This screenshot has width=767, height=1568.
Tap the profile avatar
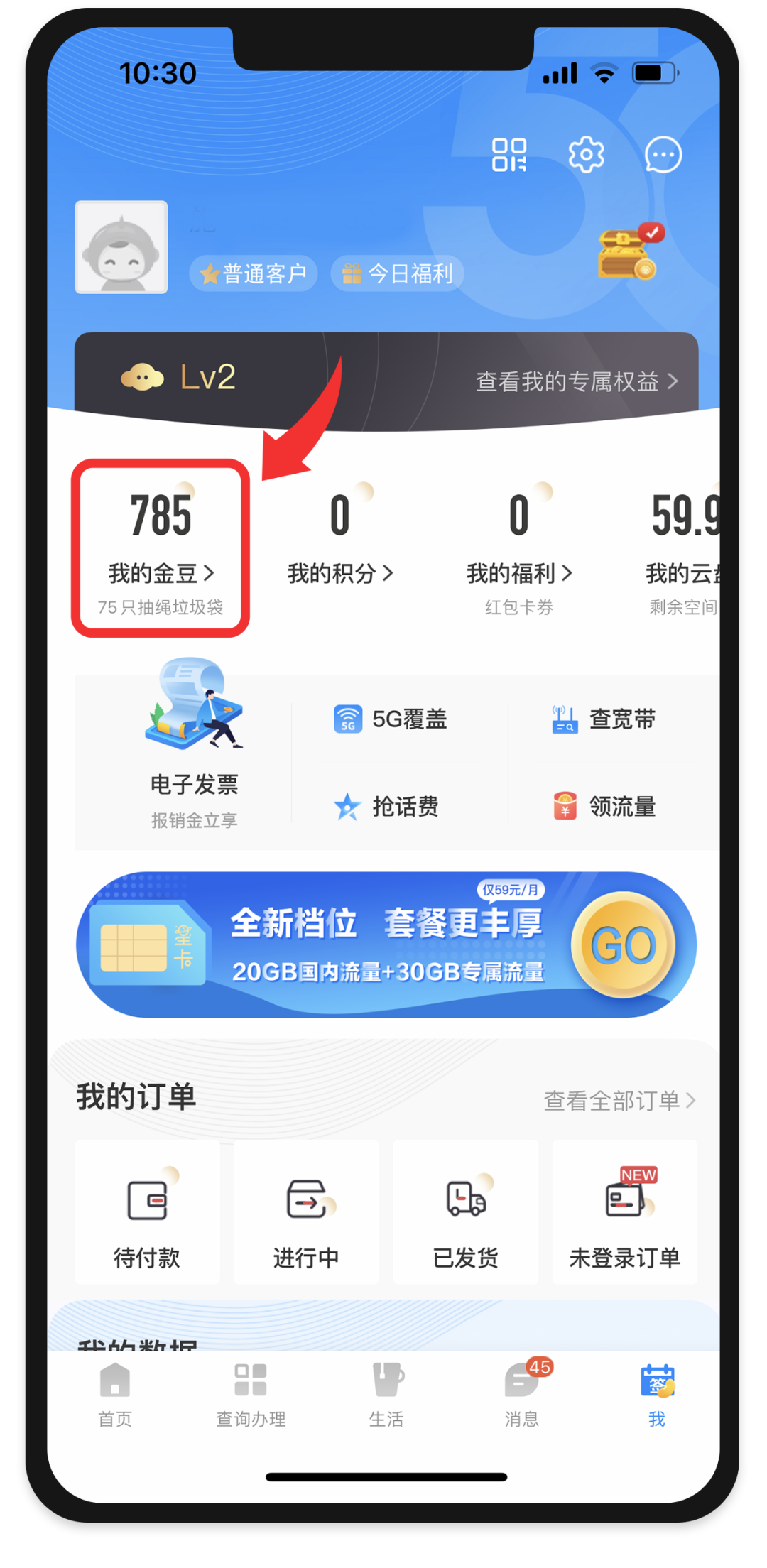click(121, 247)
